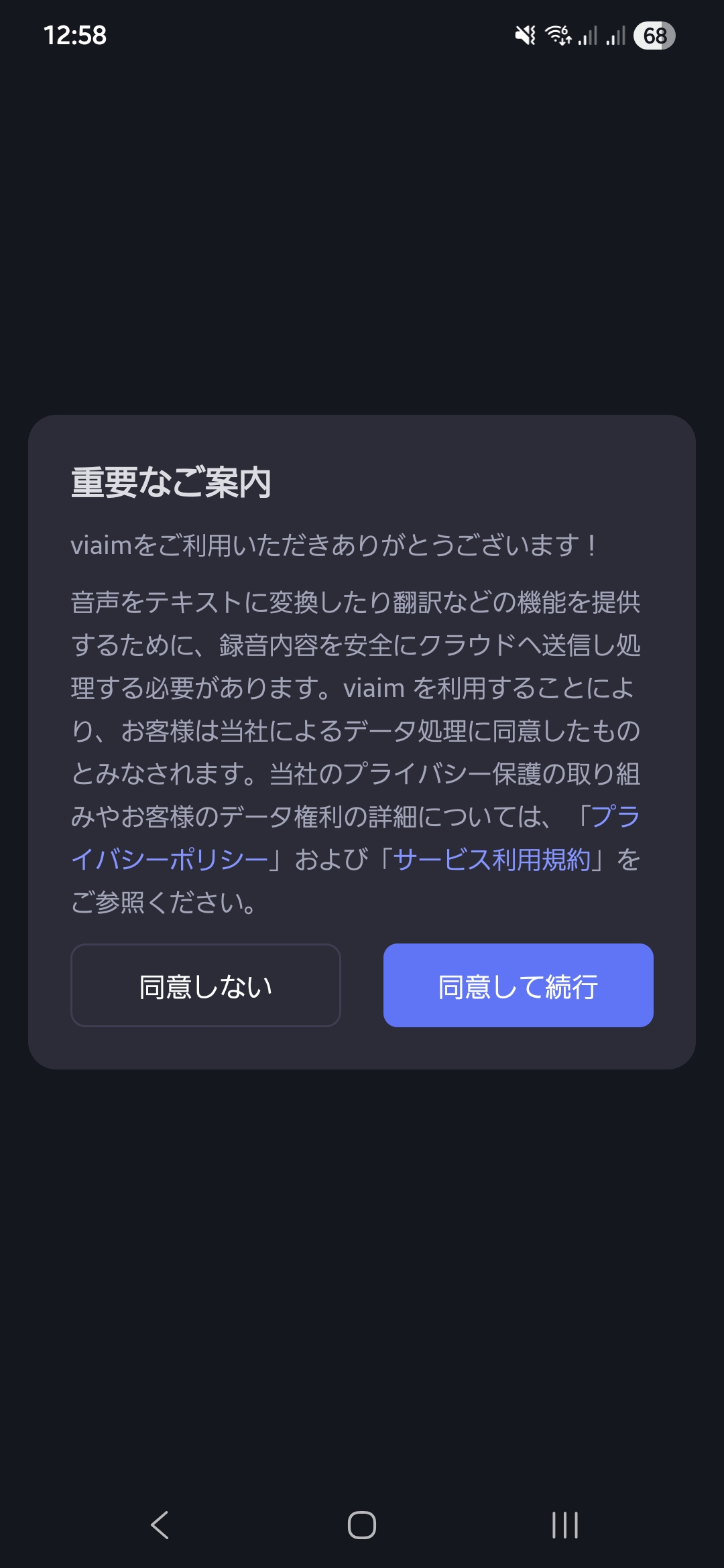Tap the battery indicator showing 68
The height and width of the screenshot is (1568, 724).
[654, 35]
